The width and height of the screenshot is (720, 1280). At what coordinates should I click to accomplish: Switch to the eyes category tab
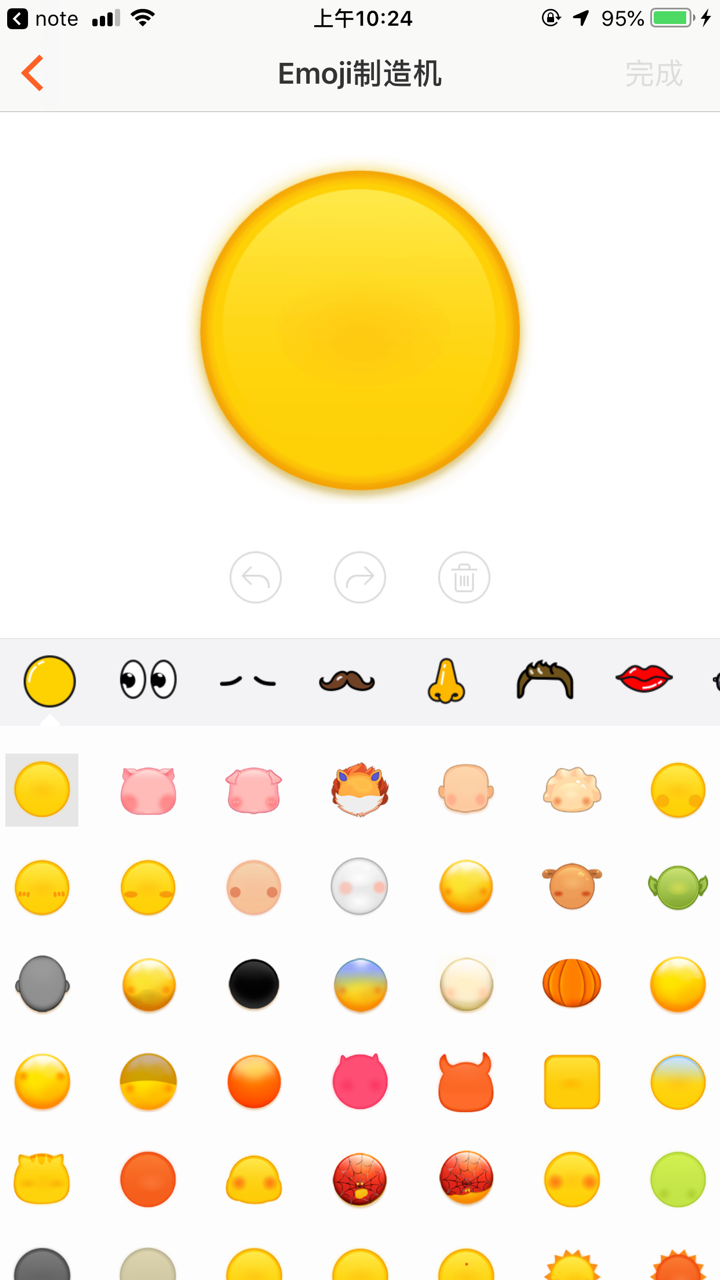point(148,680)
